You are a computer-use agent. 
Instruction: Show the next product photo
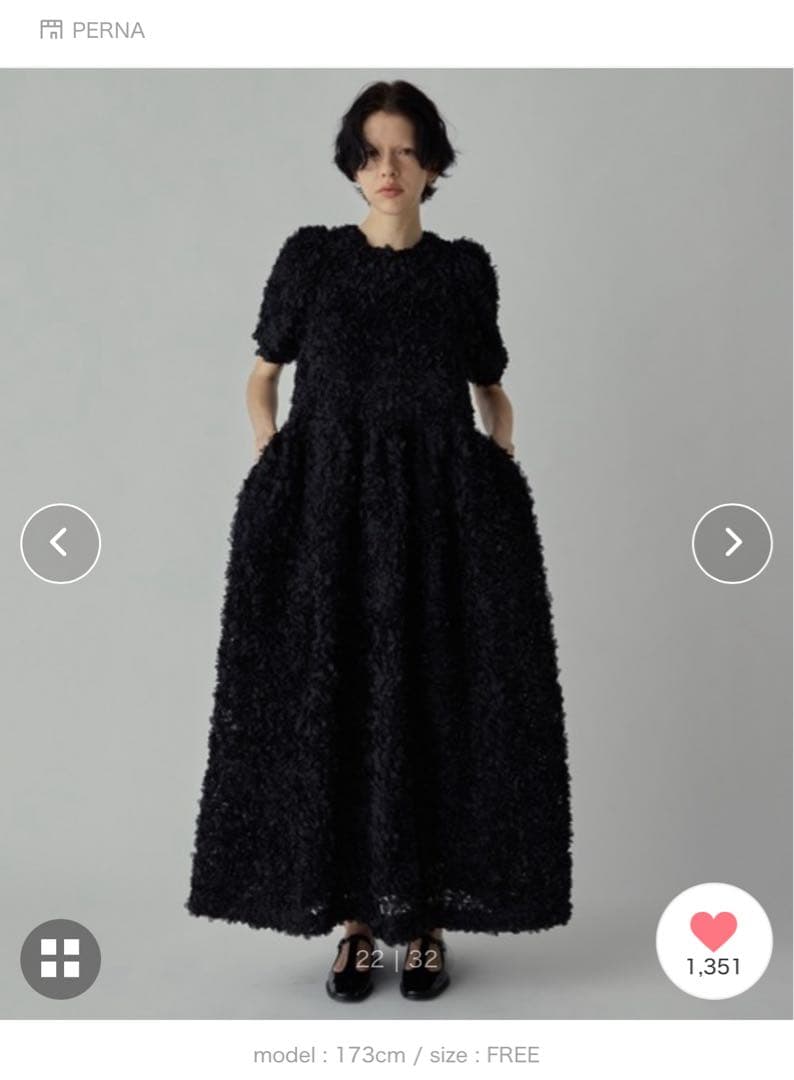732,543
